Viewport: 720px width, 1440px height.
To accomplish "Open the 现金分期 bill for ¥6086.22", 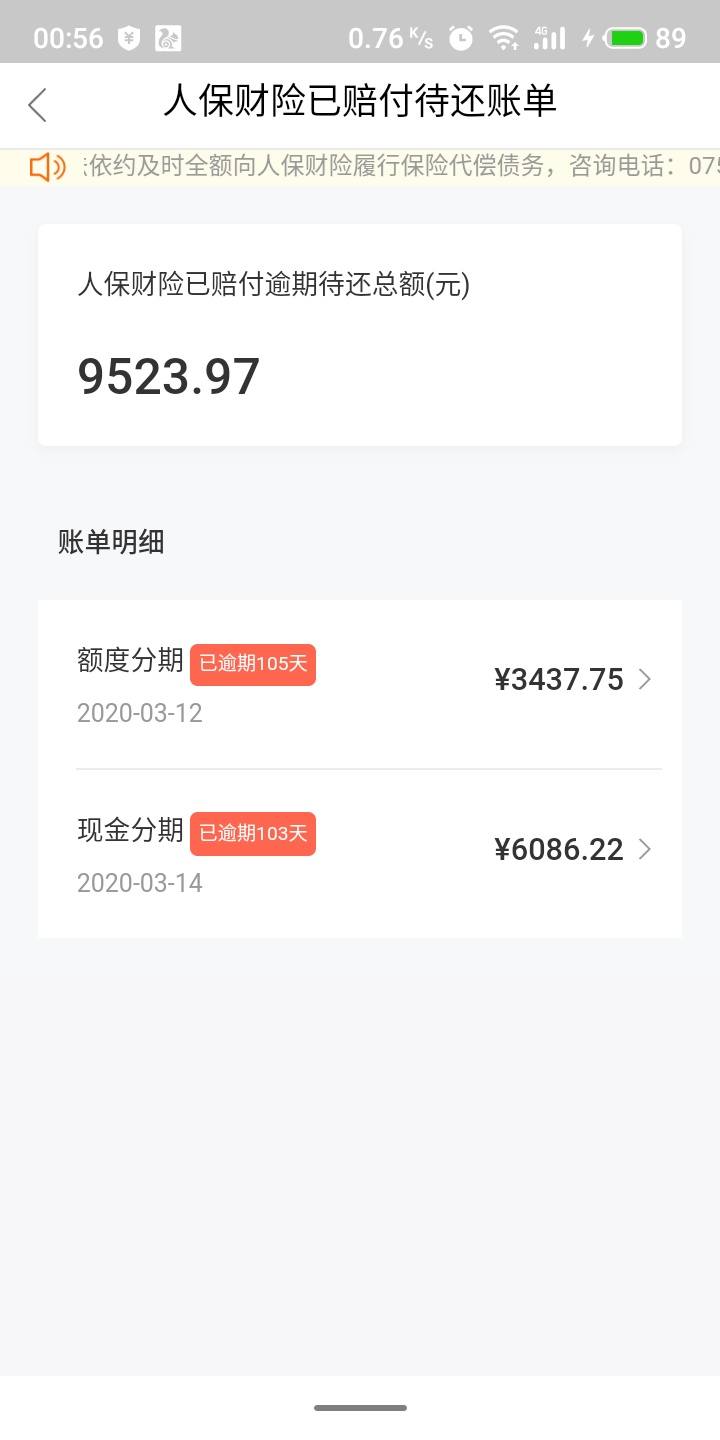I will click(x=360, y=854).
